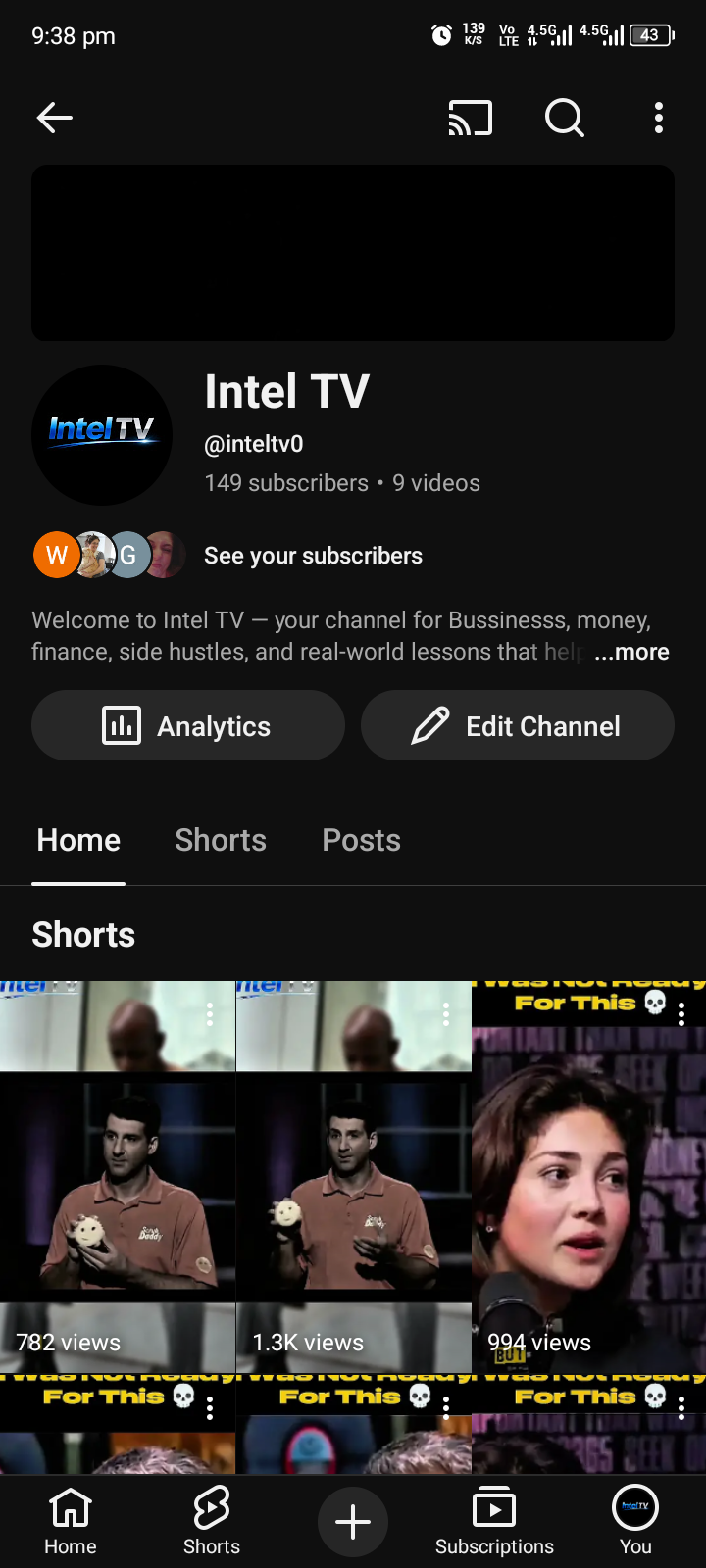Go back with the top-left arrow
706x1568 pixels.
pyautogui.click(x=55, y=118)
